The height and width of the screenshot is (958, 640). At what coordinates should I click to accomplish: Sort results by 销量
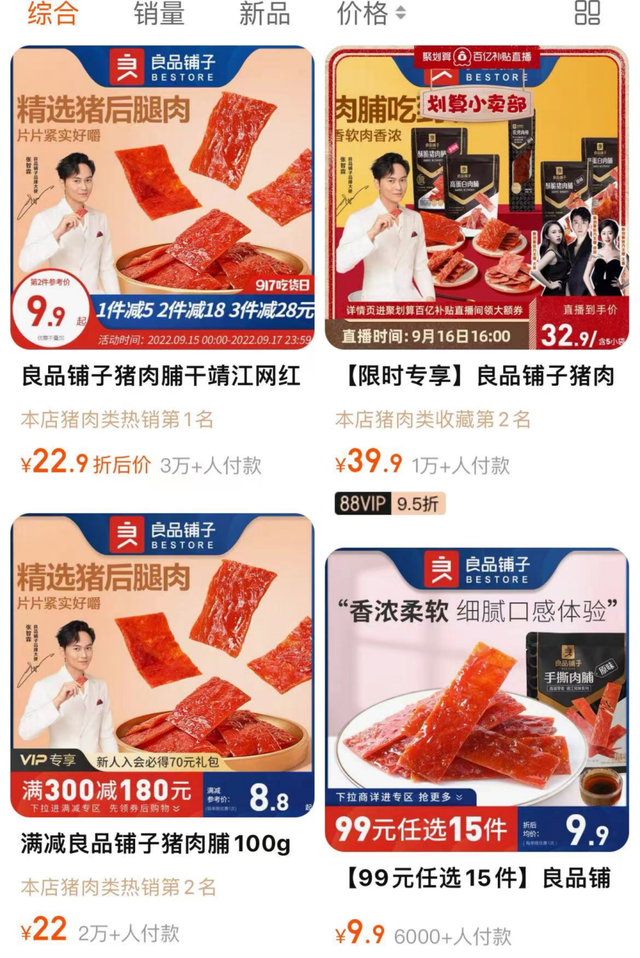tap(159, 14)
